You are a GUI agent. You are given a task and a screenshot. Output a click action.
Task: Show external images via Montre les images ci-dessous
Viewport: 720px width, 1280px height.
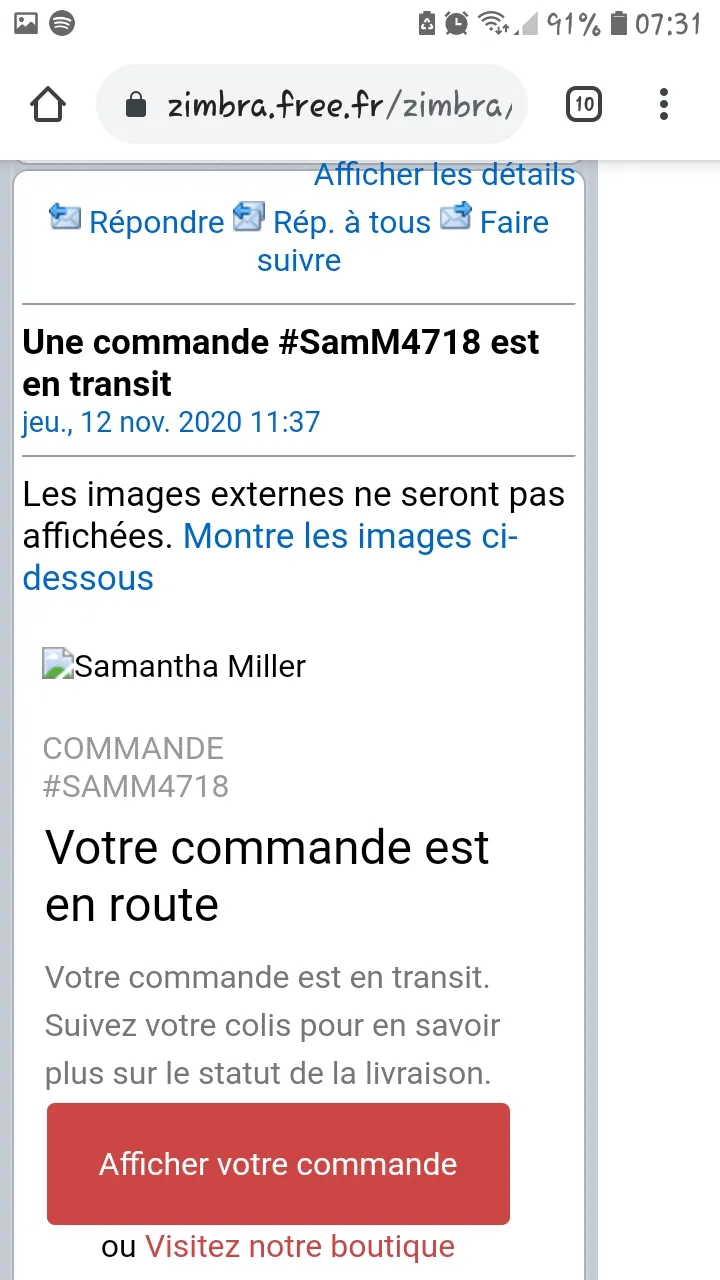(x=270, y=557)
